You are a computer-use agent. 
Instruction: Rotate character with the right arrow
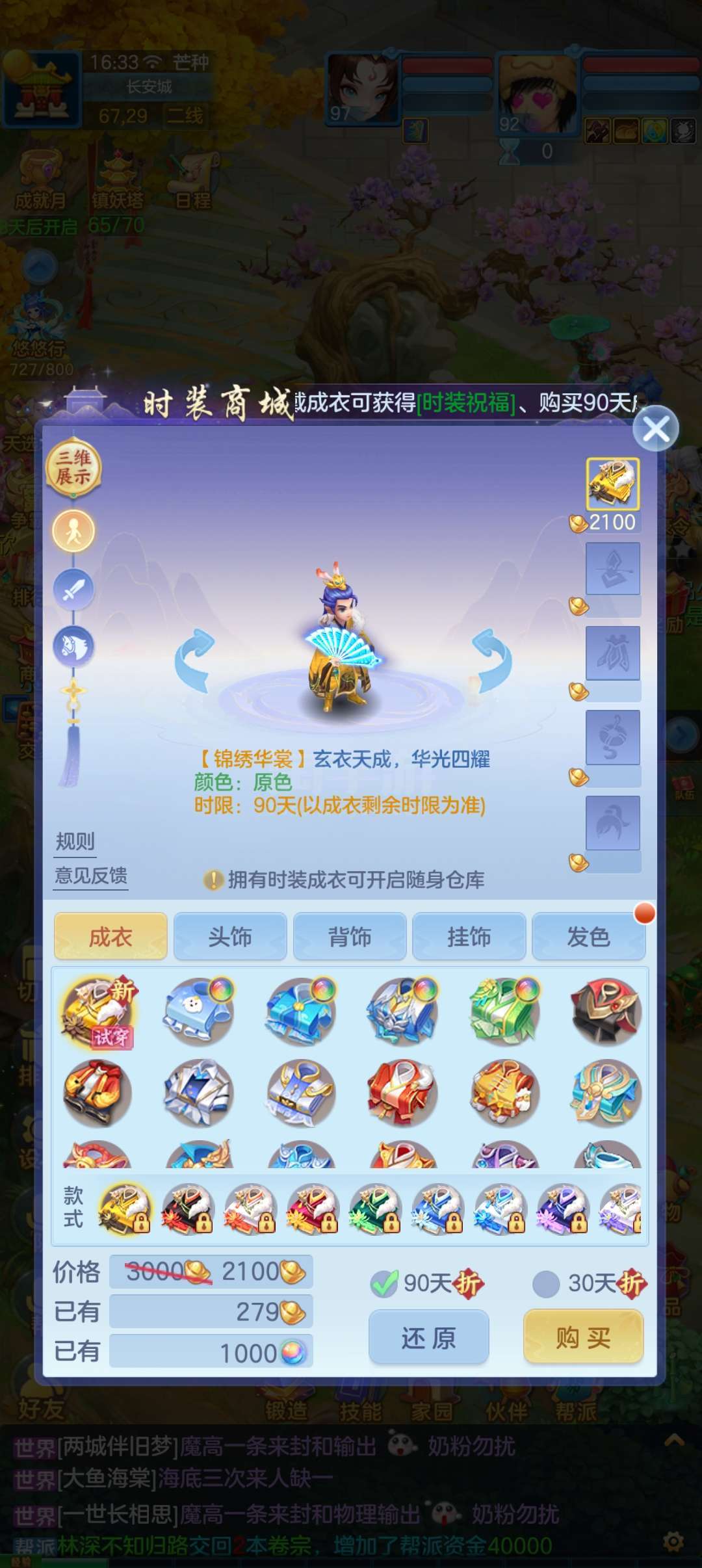492,660
